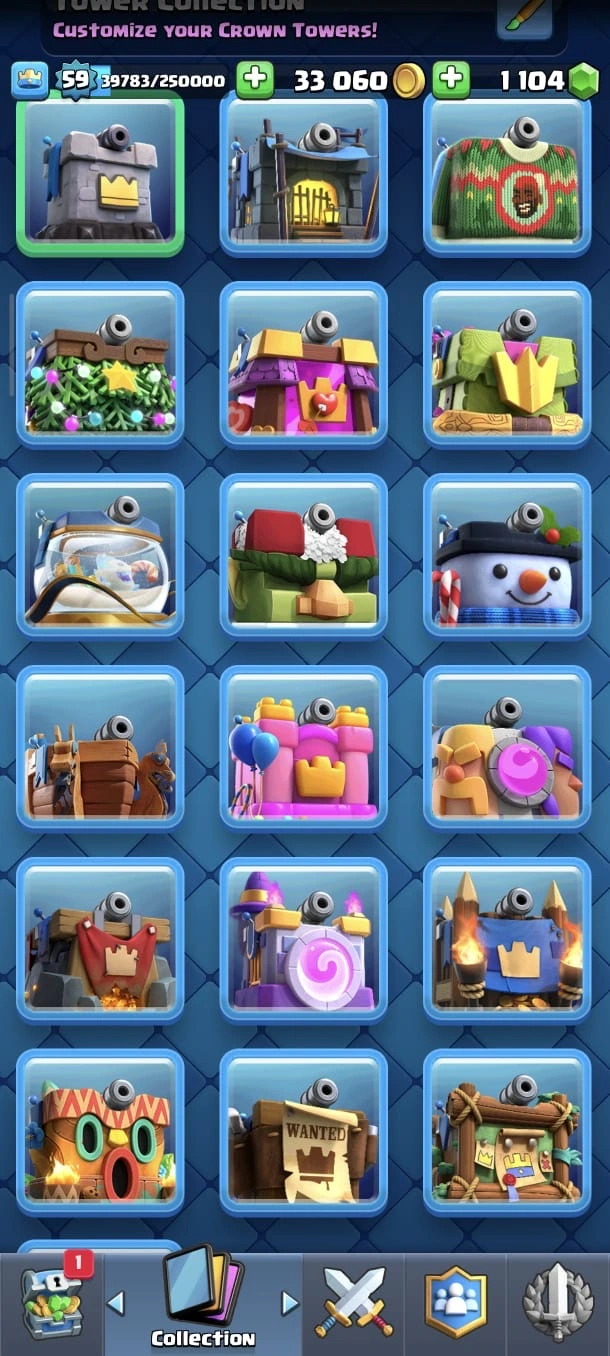Viewport: 610px width, 1356px height.
Task: Select the purple swirl portal tower skin
Action: click(303, 941)
